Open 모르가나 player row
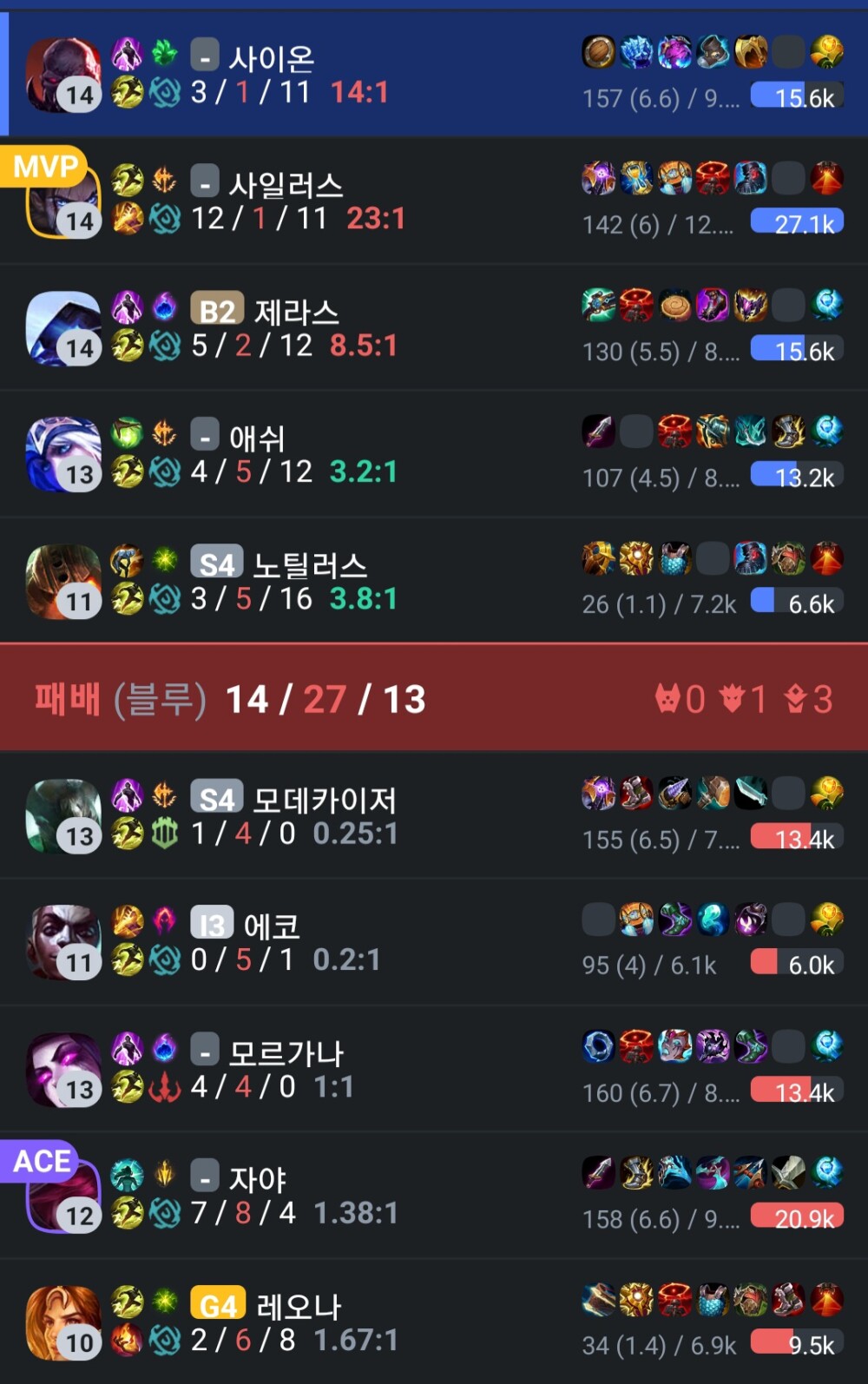 [x=434, y=1070]
